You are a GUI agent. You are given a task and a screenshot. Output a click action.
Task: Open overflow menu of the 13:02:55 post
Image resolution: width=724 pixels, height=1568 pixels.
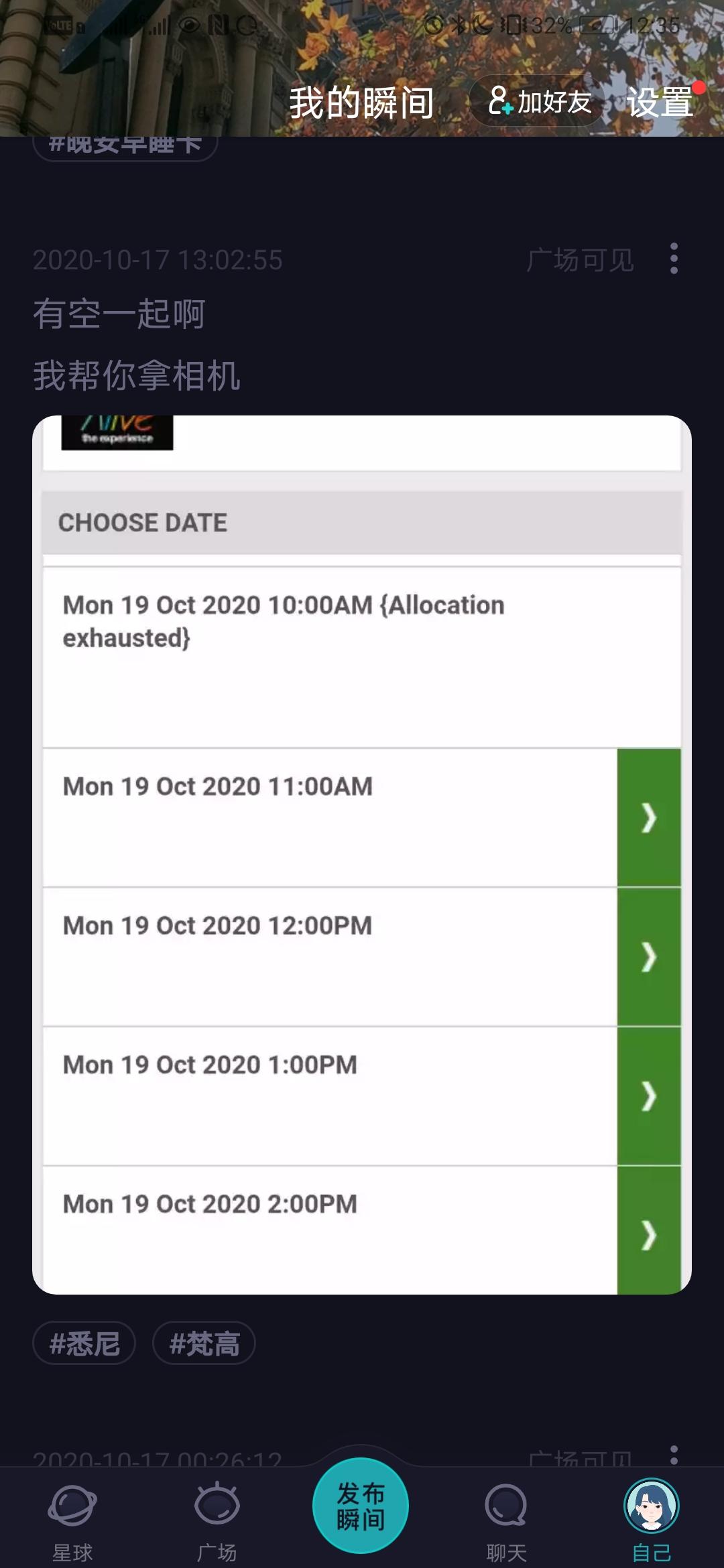click(x=674, y=259)
